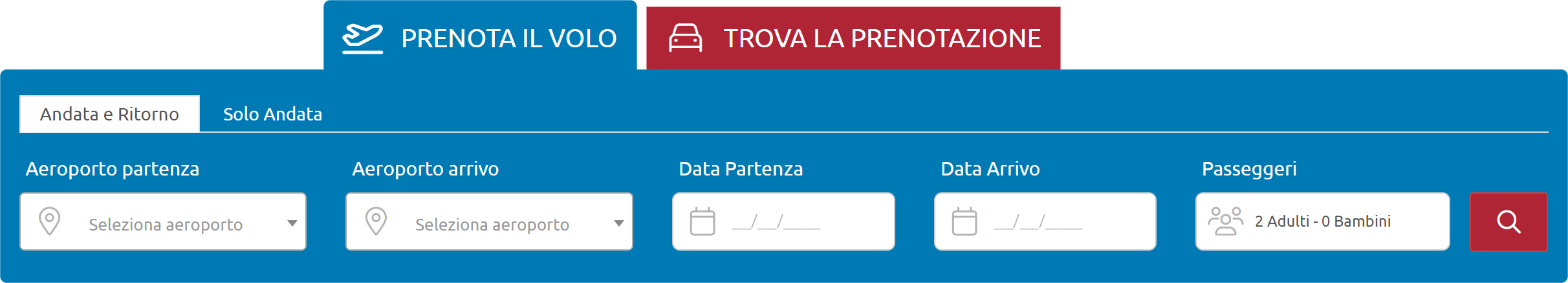Expand the Aeroporto arrivo dropdown
This screenshot has width=1568, height=283.
tap(489, 222)
